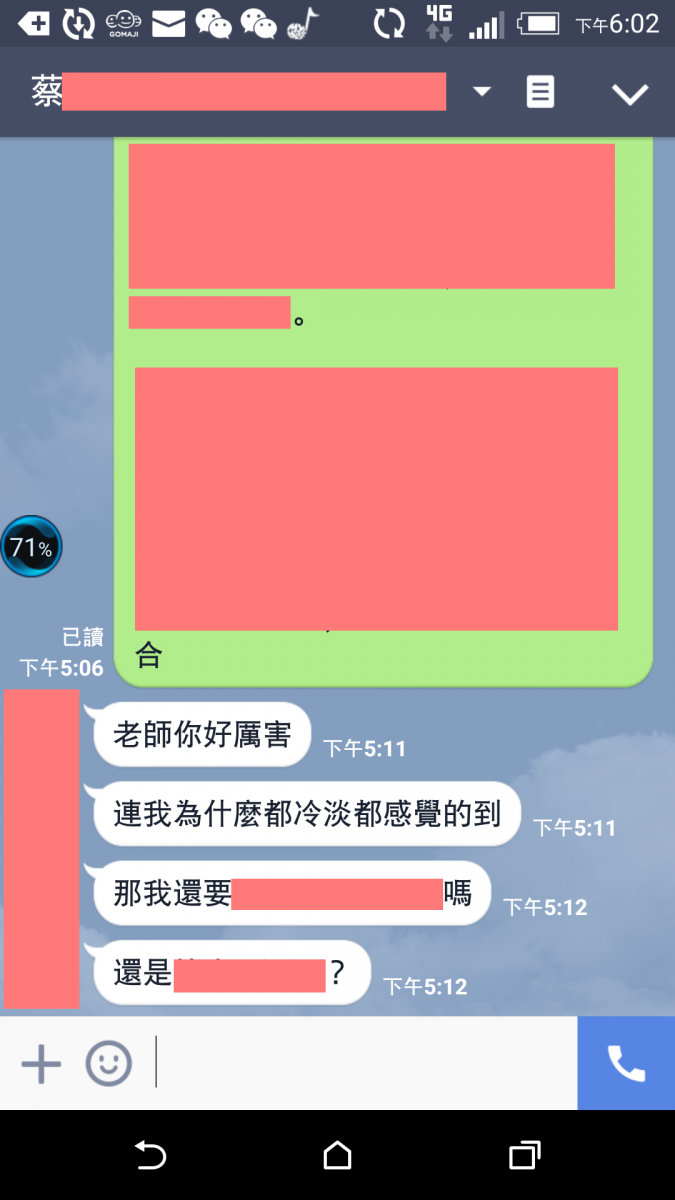Go back using system back button

click(x=150, y=1156)
